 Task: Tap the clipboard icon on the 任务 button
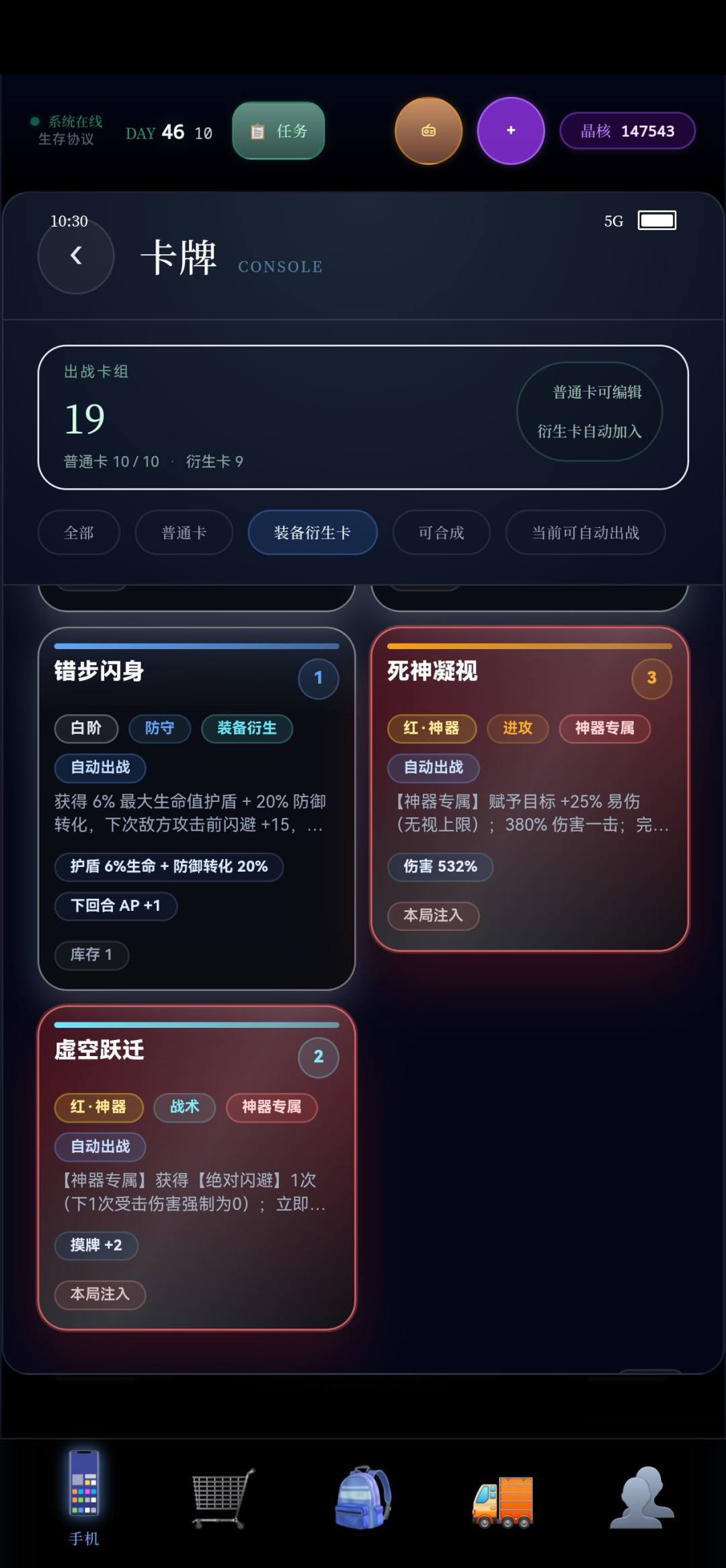(256, 131)
